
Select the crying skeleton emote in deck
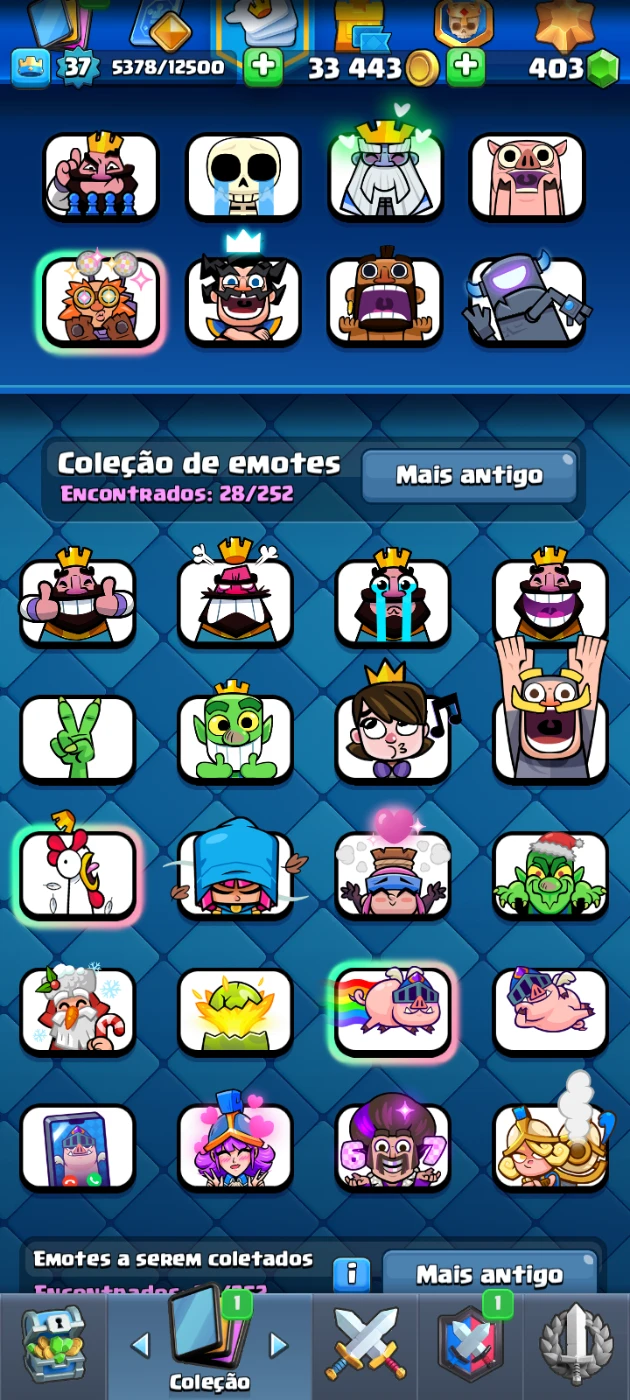[x=243, y=176]
